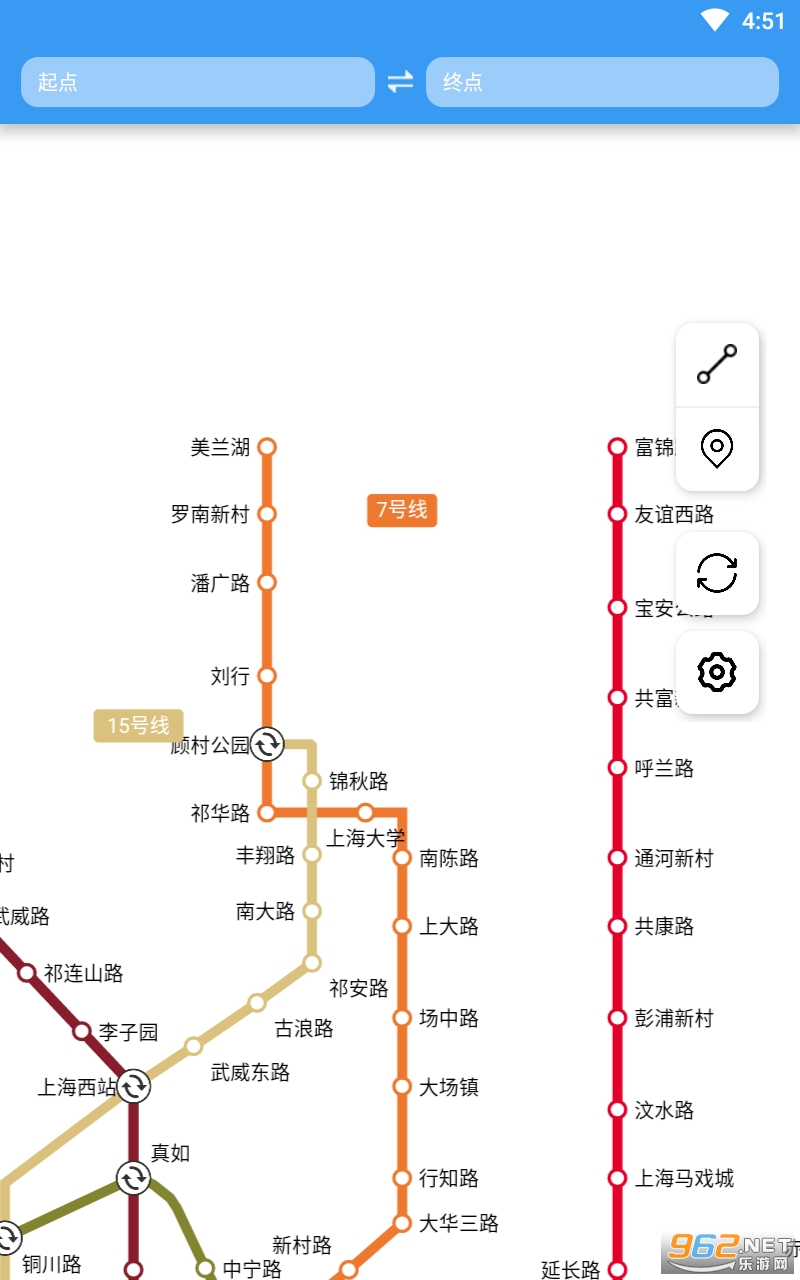Open the route planning button
800x1280 pixels.
click(717, 365)
